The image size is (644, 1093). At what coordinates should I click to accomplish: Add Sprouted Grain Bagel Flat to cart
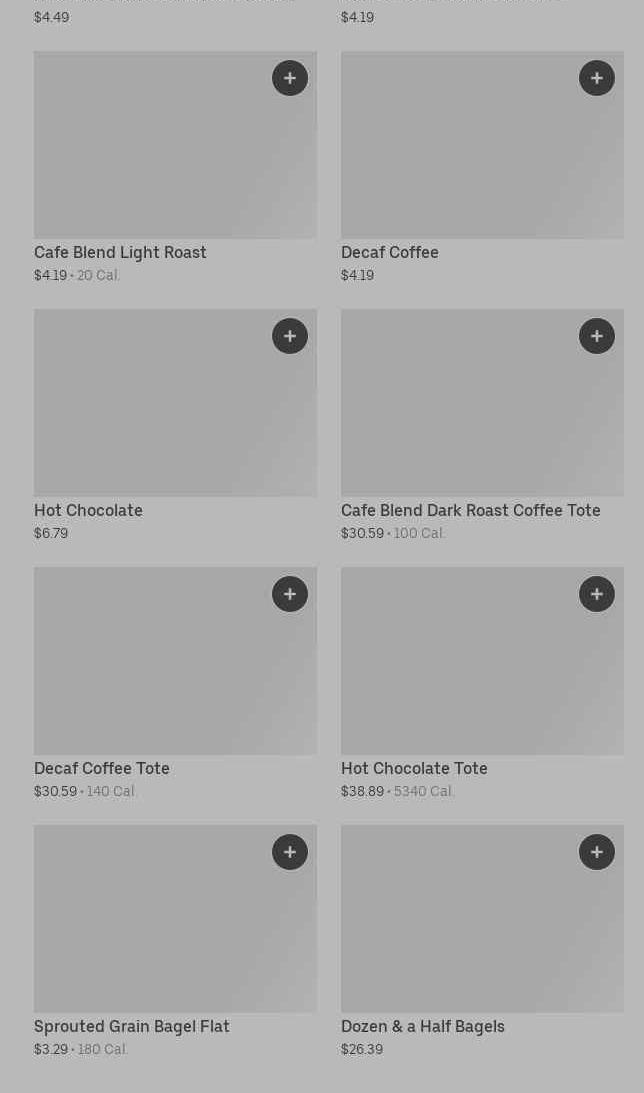pos(290,852)
